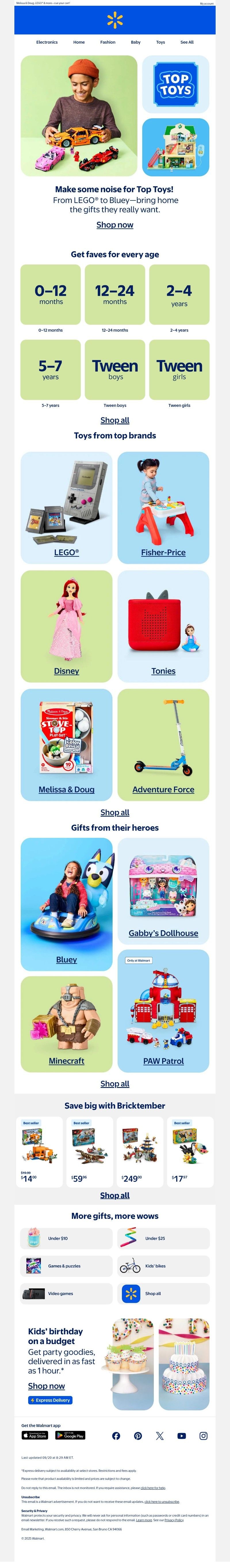The width and height of the screenshot is (230, 1568).
Task: Select the 0–12 months age tile
Action: [x=51, y=295]
